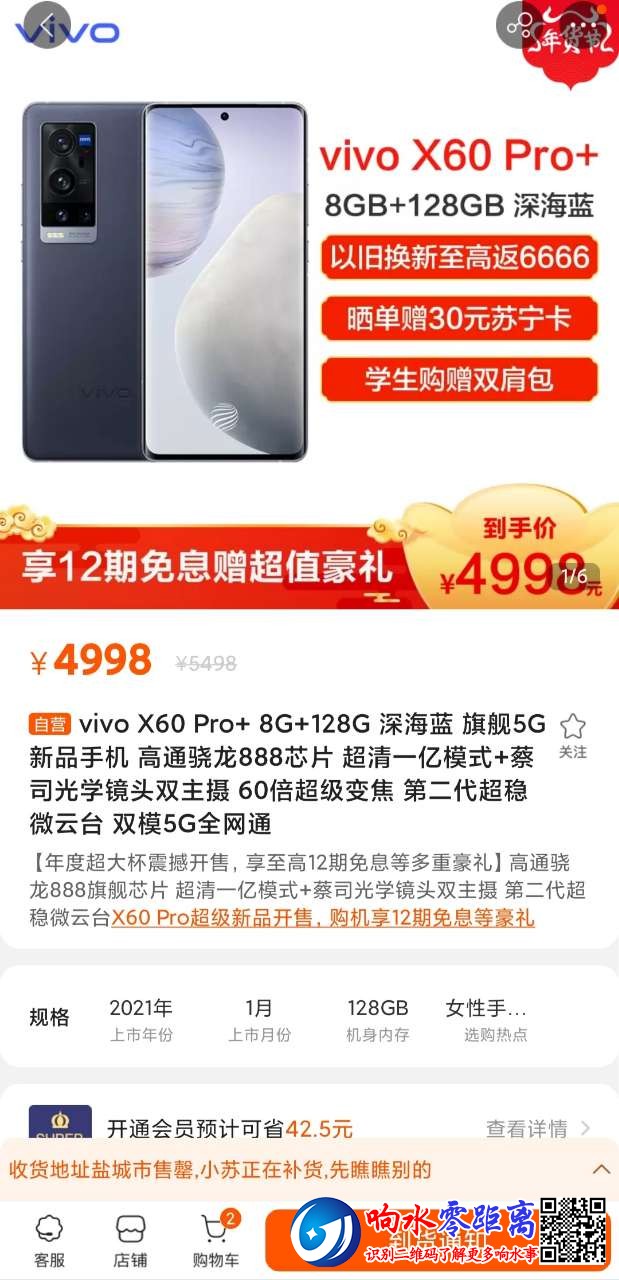Image resolution: width=619 pixels, height=1280 pixels.
Task: Follow the product with the 关注 star
Action: (573, 736)
